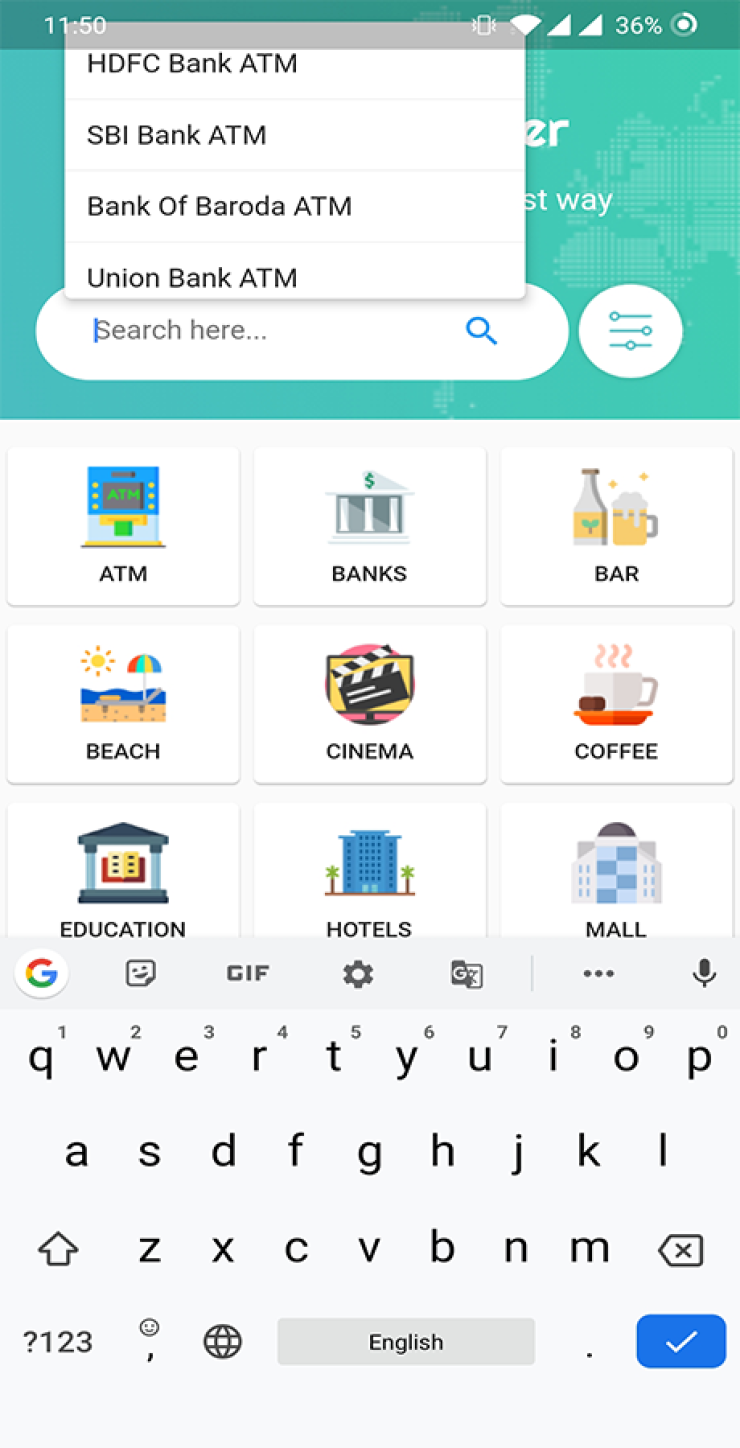Select Union Bank ATM suggestion
Screen dimensions: 740x1448
tap(294, 276)
